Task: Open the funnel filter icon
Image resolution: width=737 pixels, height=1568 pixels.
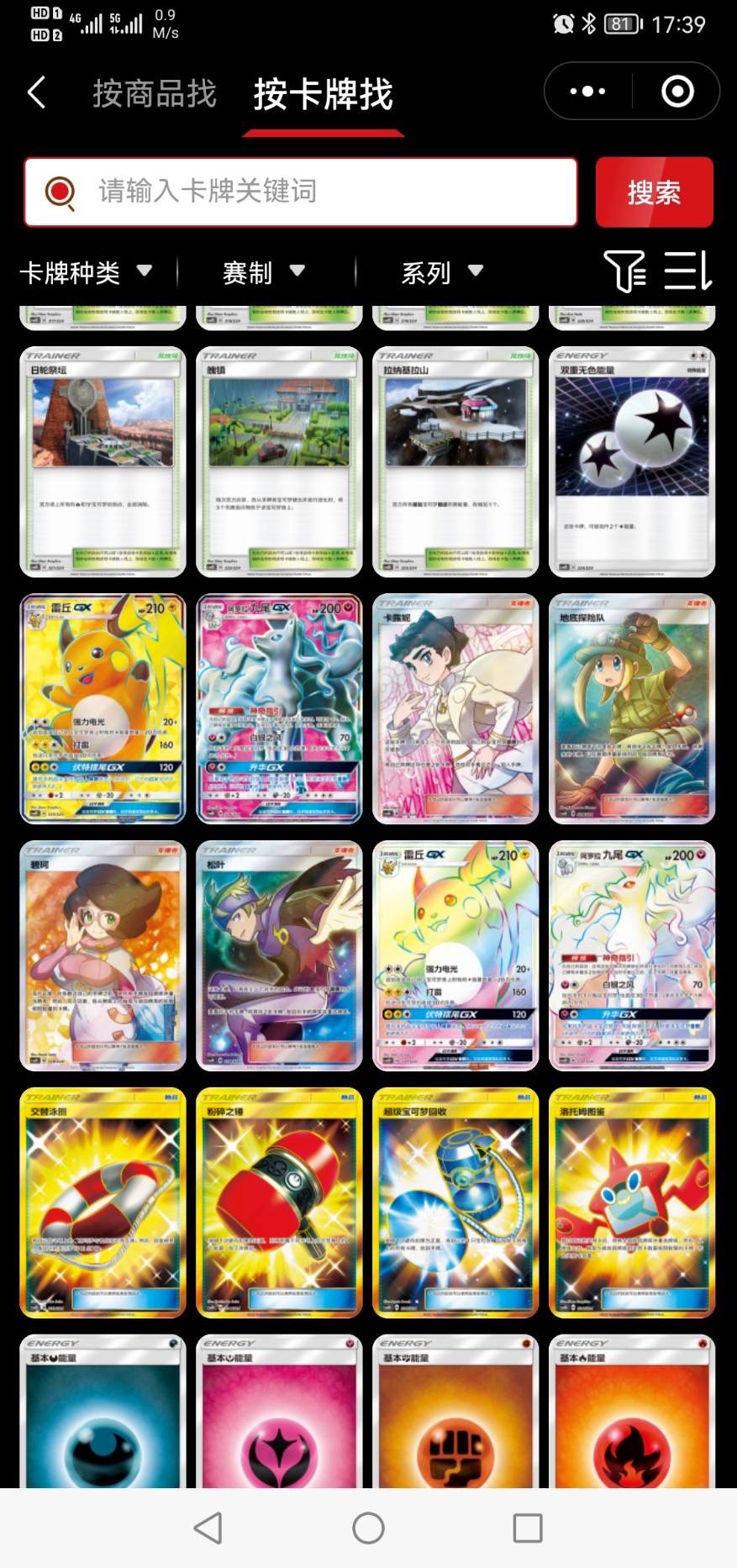Action: pyautogui.click(x=624, y=271)
